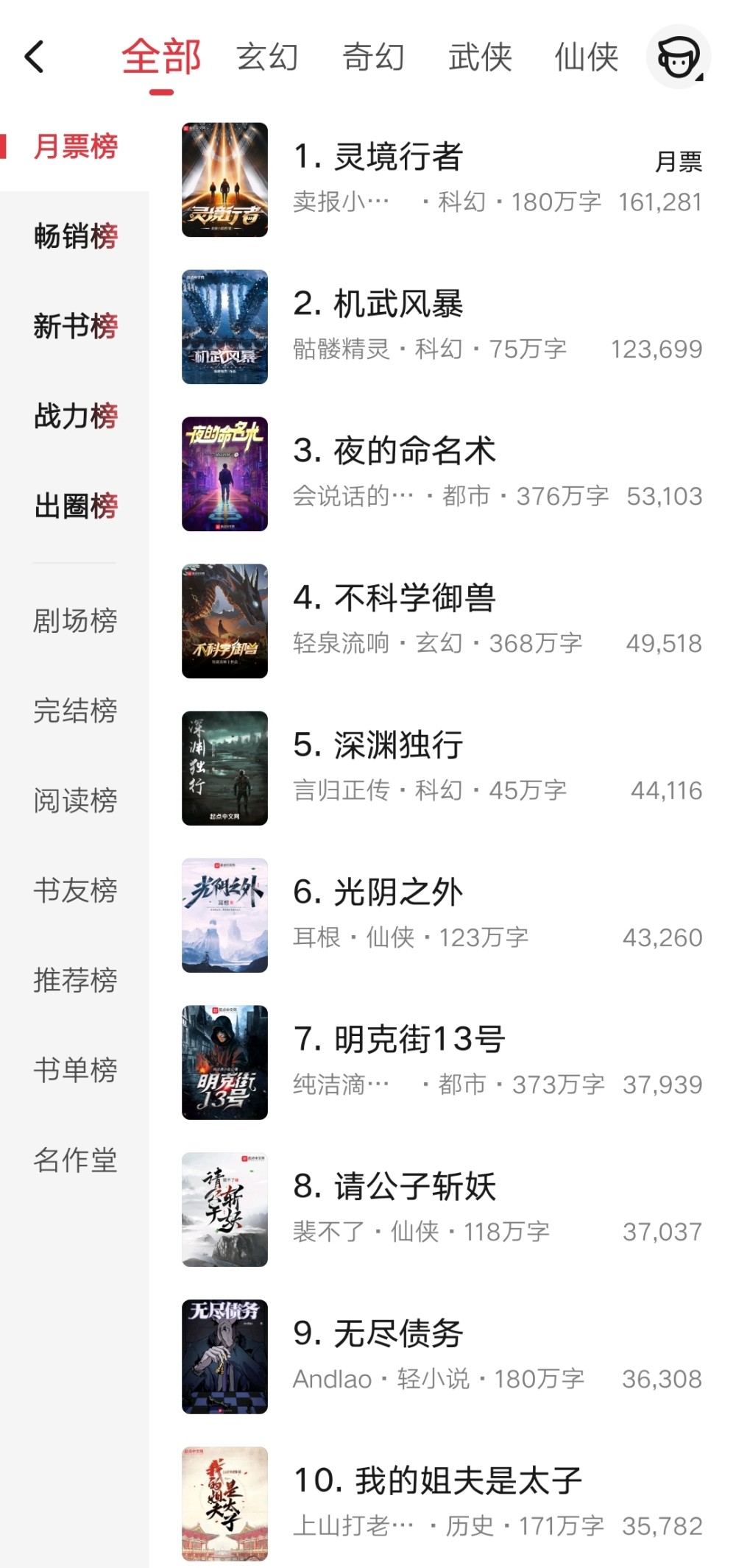Viewport: 736px width, 1568px height.
Task: Open the book 灵境行者
Action: (x=397, y=157)
